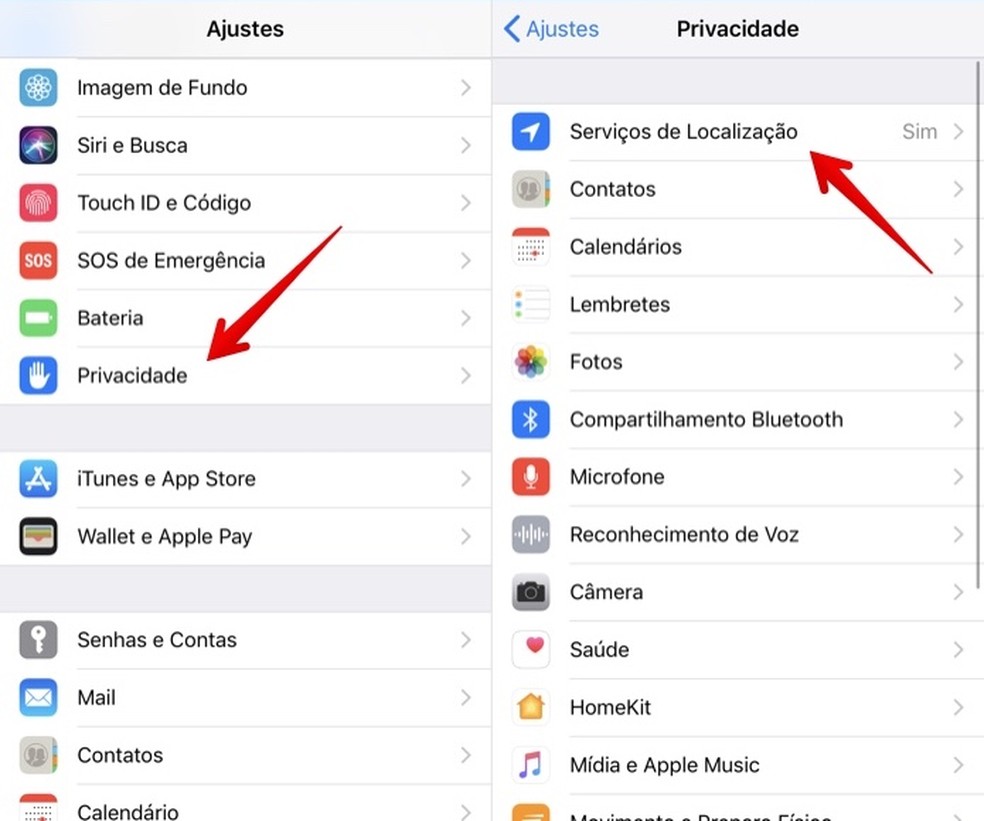The height and width of the screenshot is (821, 984).
Task: Open Lembretes privacy row
Action: coord(619,304)
